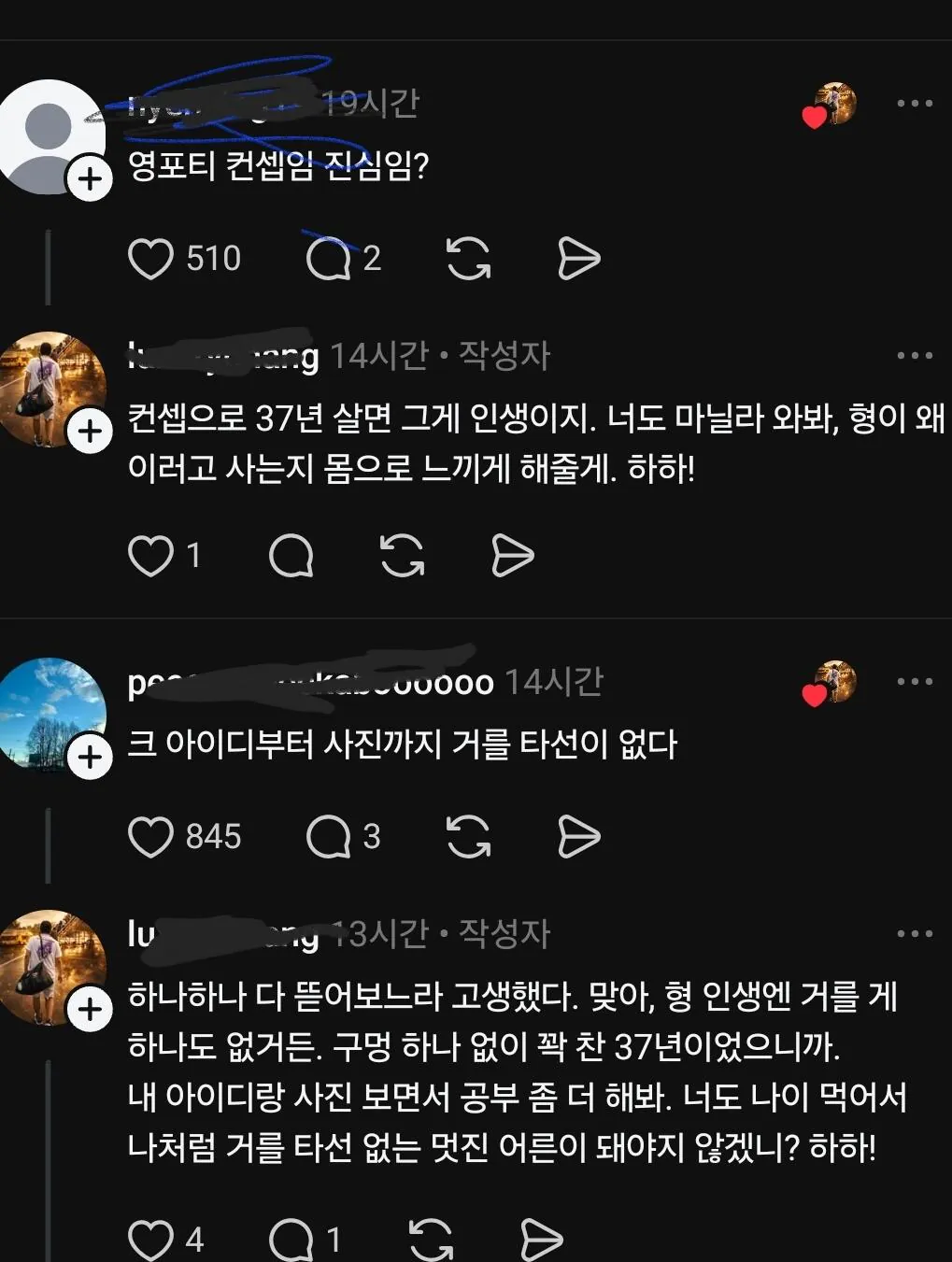The width and height of the screenshot is (952, 1262).
Task: Like the comment '거를 타선이 없다' with 845 likes
Action: [x=150, y=836]
